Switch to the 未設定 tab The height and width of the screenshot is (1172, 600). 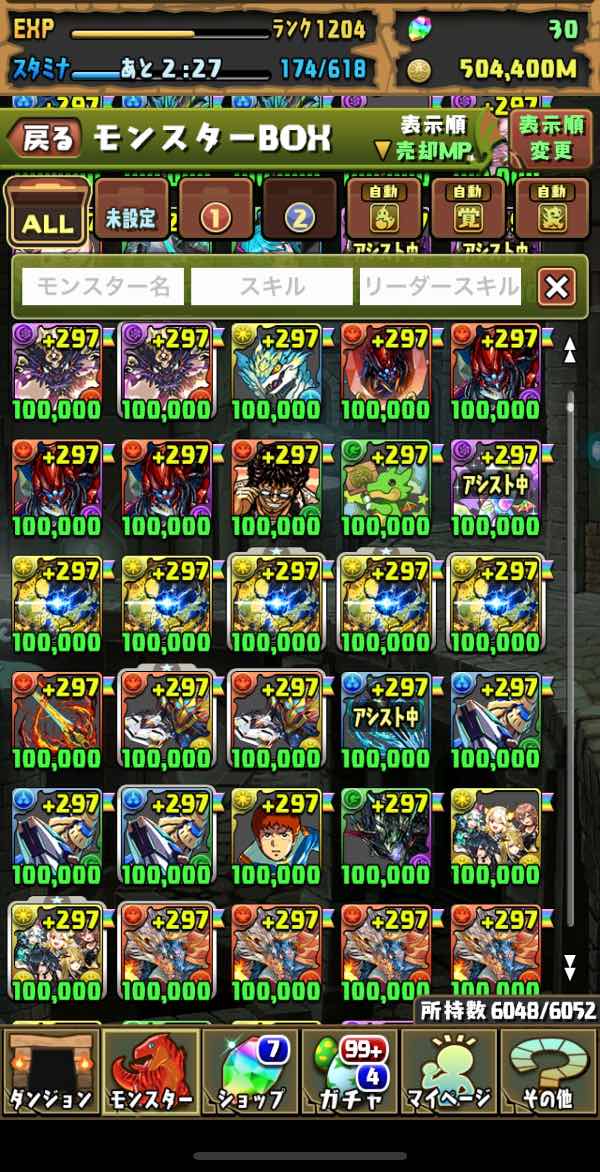(132, 211)
